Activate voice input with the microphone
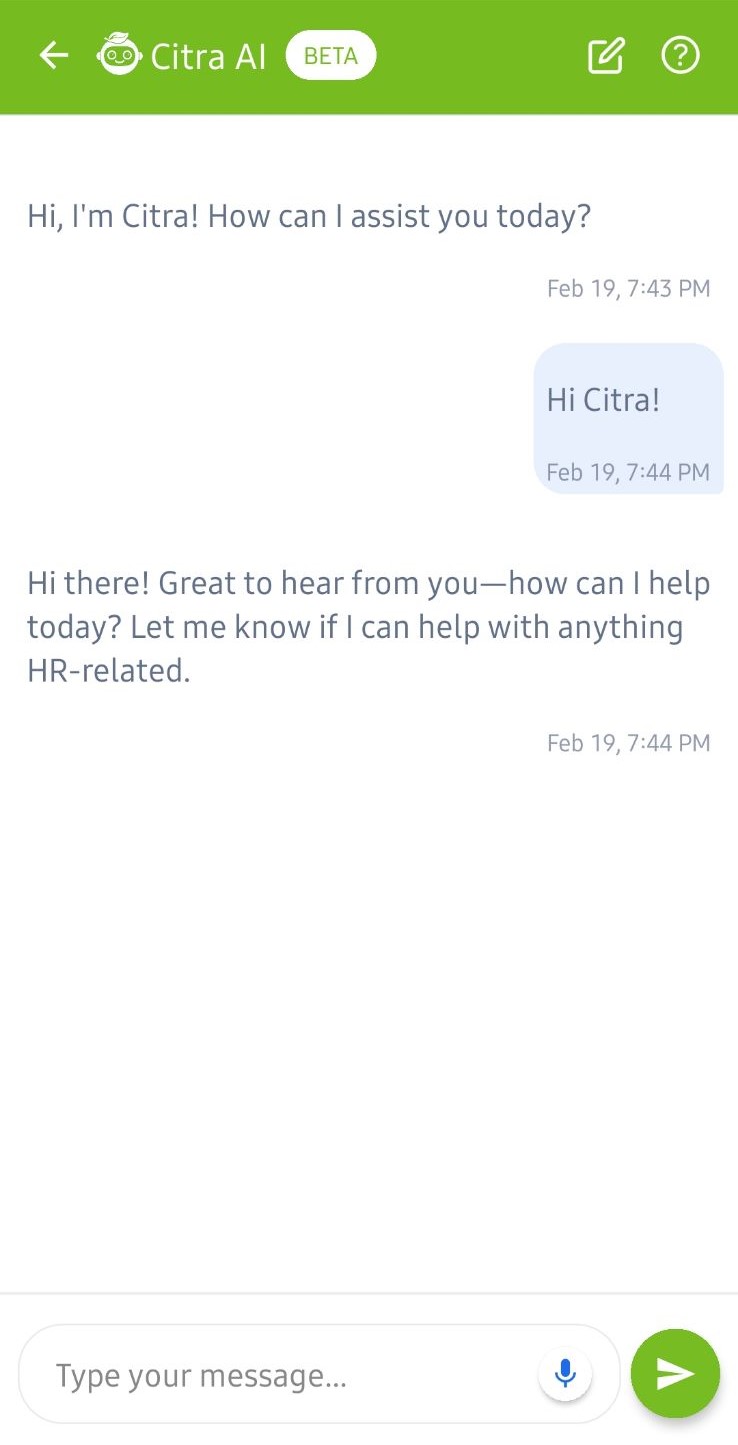This screenshot has width=738, height=1445. [565, 1374]
